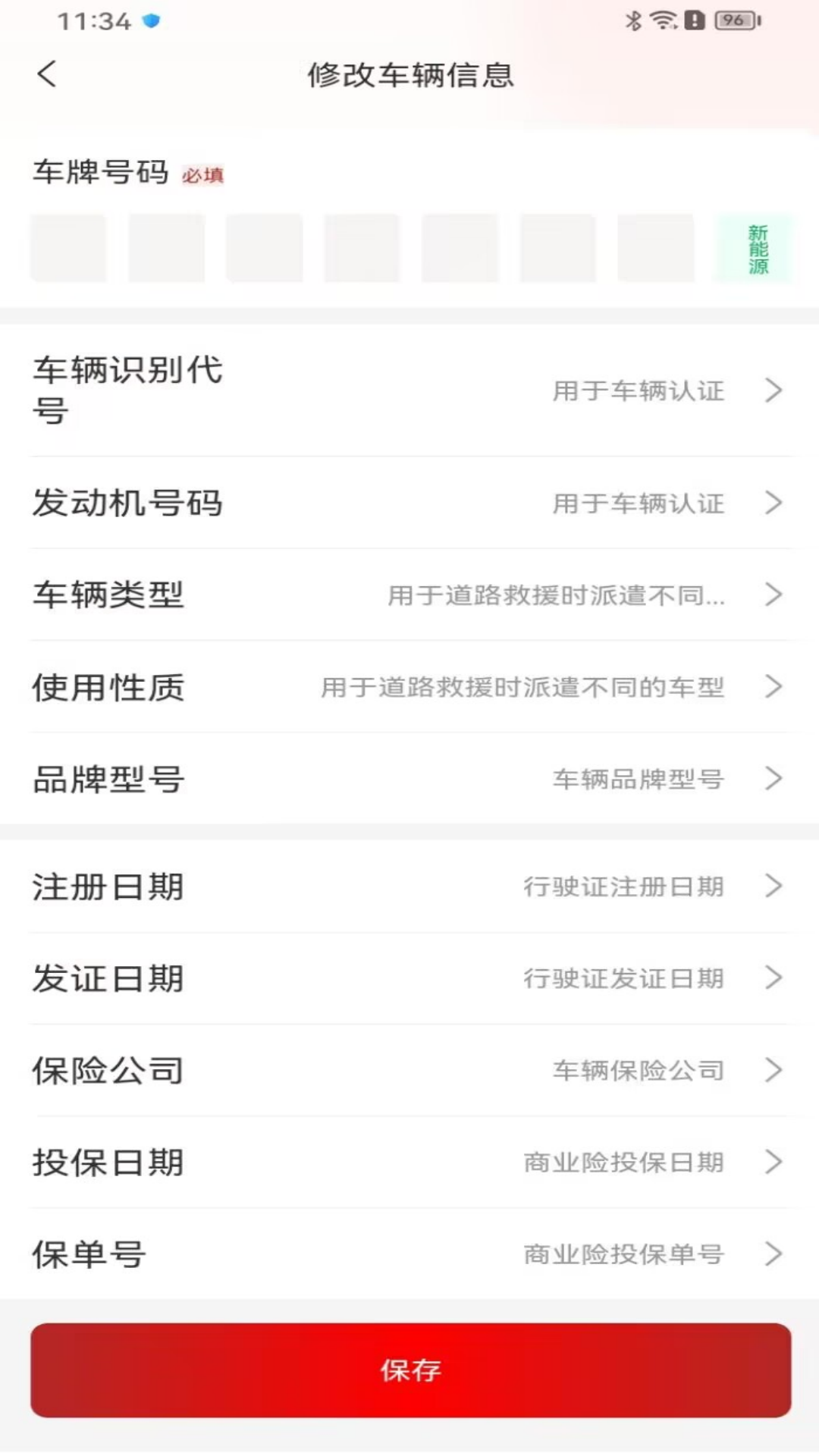The width and height of the screenshot is (819, 1456).
Task: Expand the 车辆类型 selection row
Action: click(x=409, y=595)
